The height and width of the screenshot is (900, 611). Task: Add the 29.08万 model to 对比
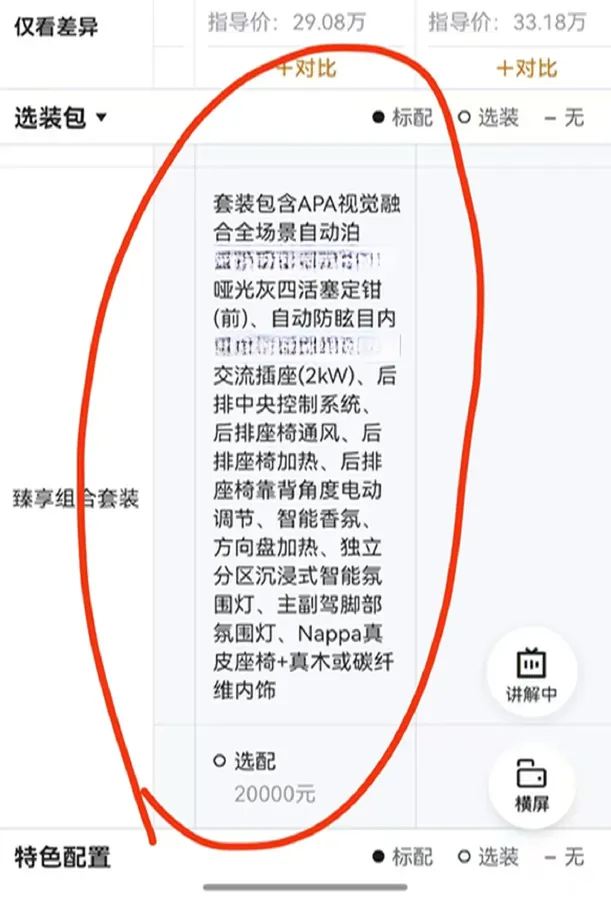(307, 68)
